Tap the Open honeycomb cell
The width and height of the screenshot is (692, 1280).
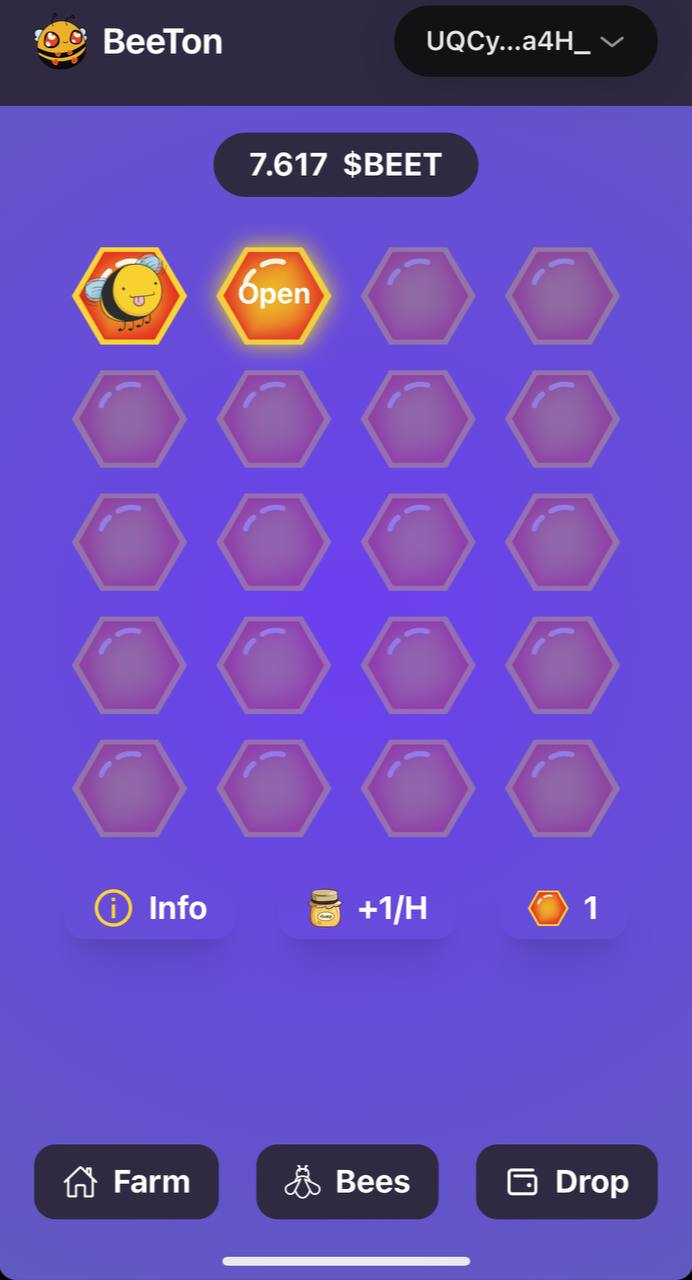274,295
